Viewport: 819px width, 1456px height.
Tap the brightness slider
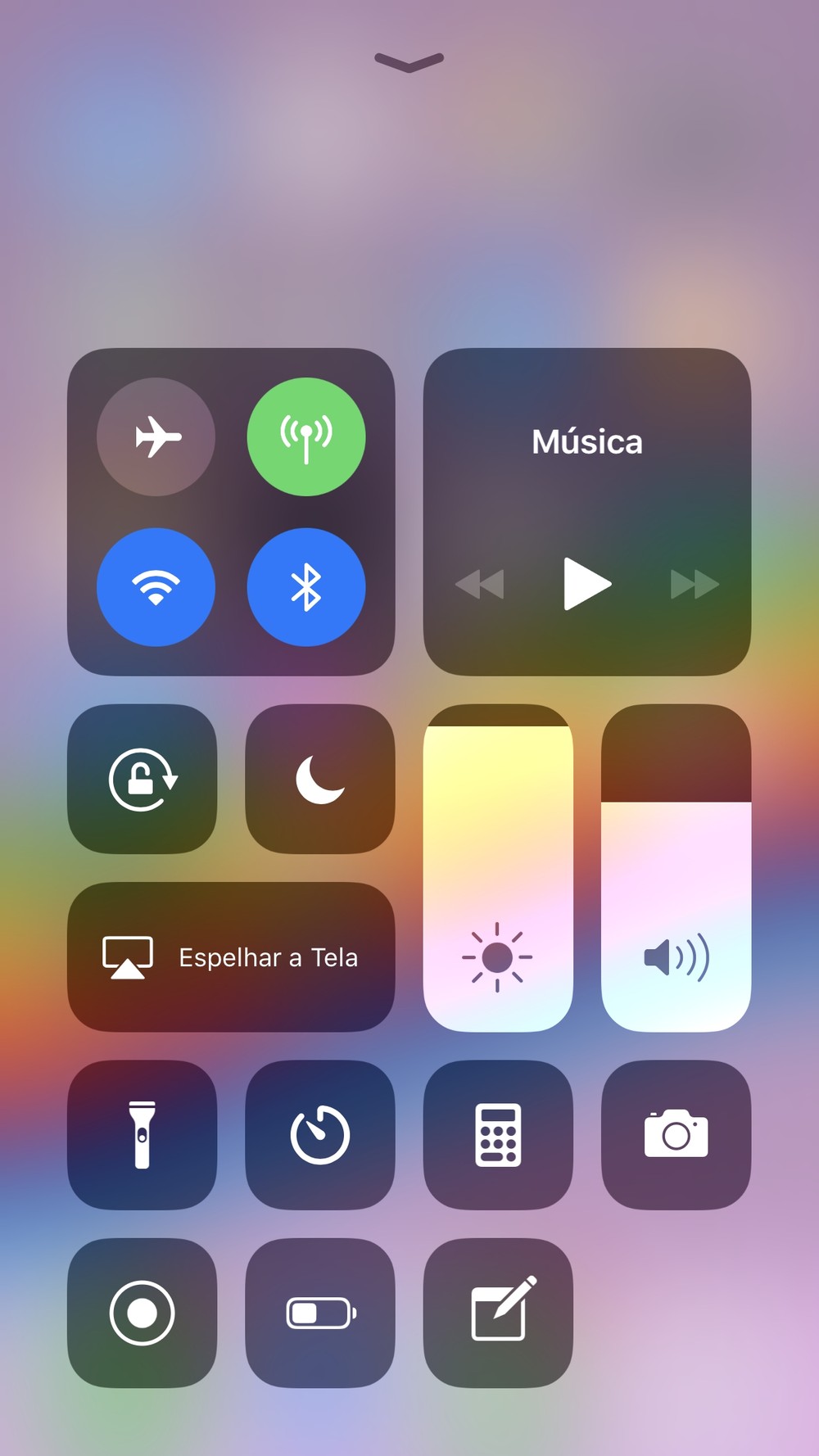pos(498,868)
